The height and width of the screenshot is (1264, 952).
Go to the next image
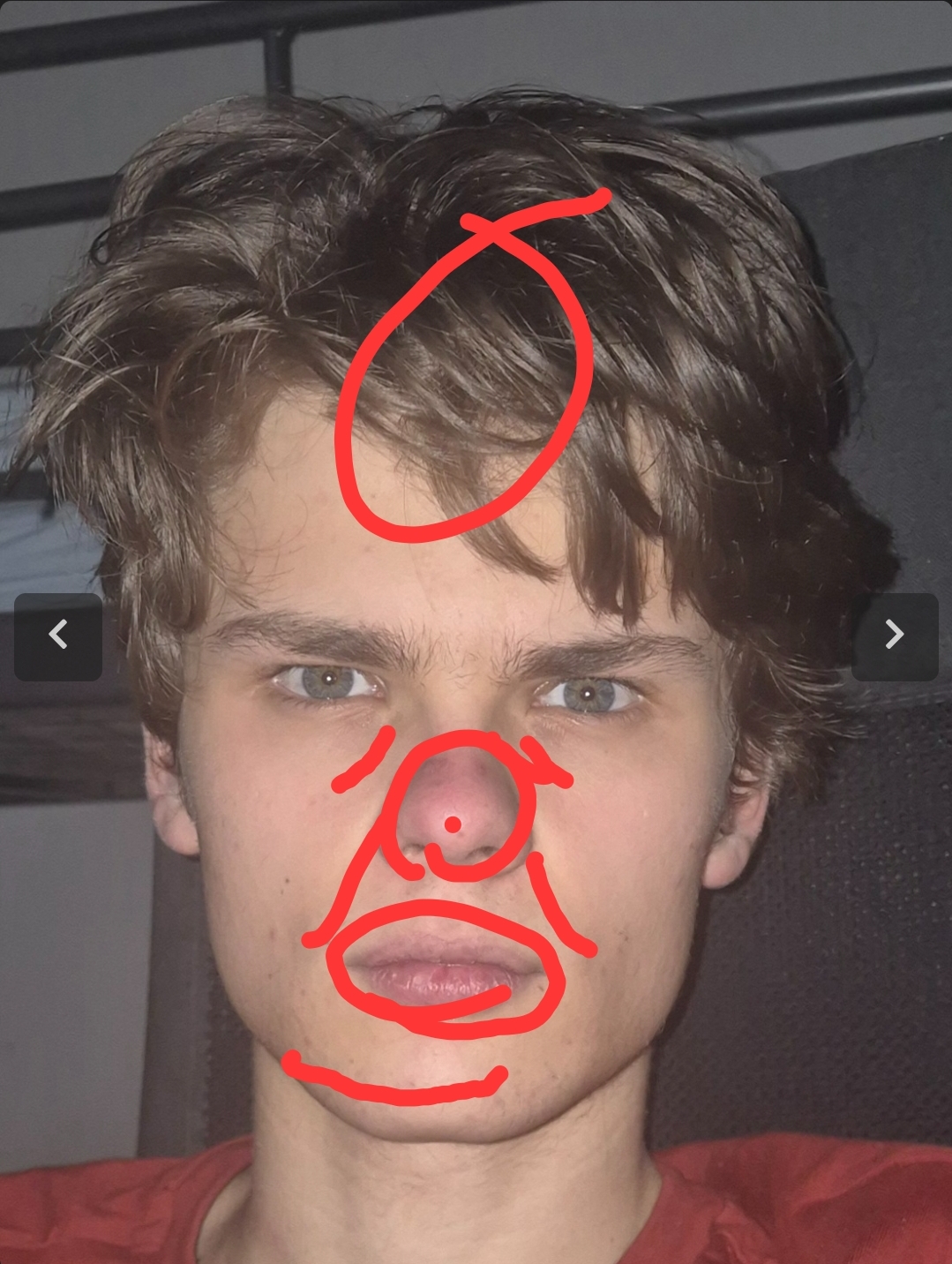[894, 636]
